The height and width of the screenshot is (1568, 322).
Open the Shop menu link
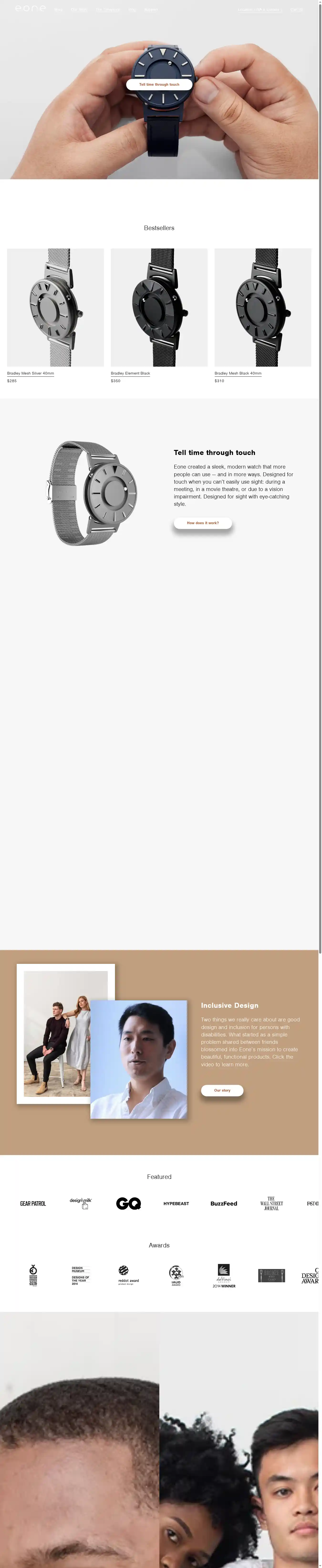point(58,10)
